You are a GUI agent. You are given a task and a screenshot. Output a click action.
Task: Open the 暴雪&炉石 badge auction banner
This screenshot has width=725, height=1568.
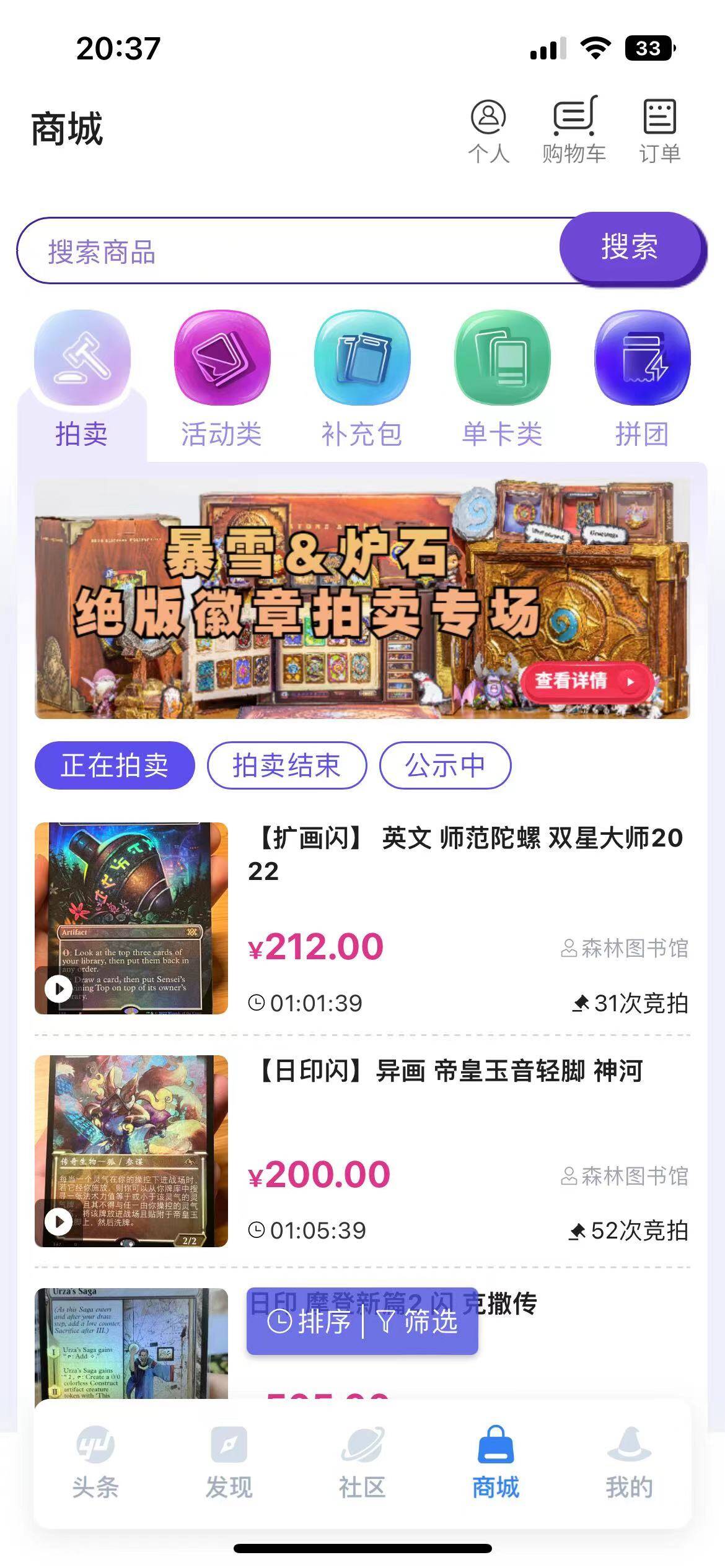click(x=362, y=598)
